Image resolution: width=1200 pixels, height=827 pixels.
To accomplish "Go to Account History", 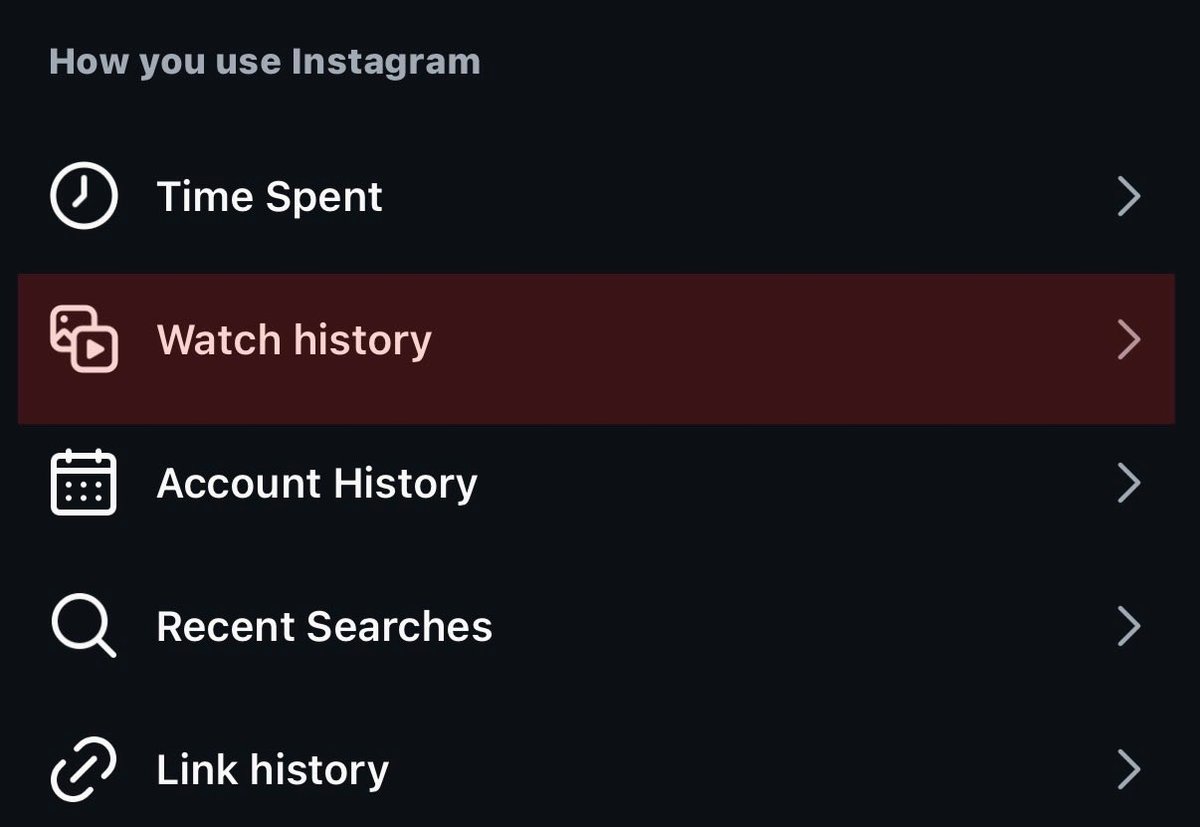I will [316, 483].
